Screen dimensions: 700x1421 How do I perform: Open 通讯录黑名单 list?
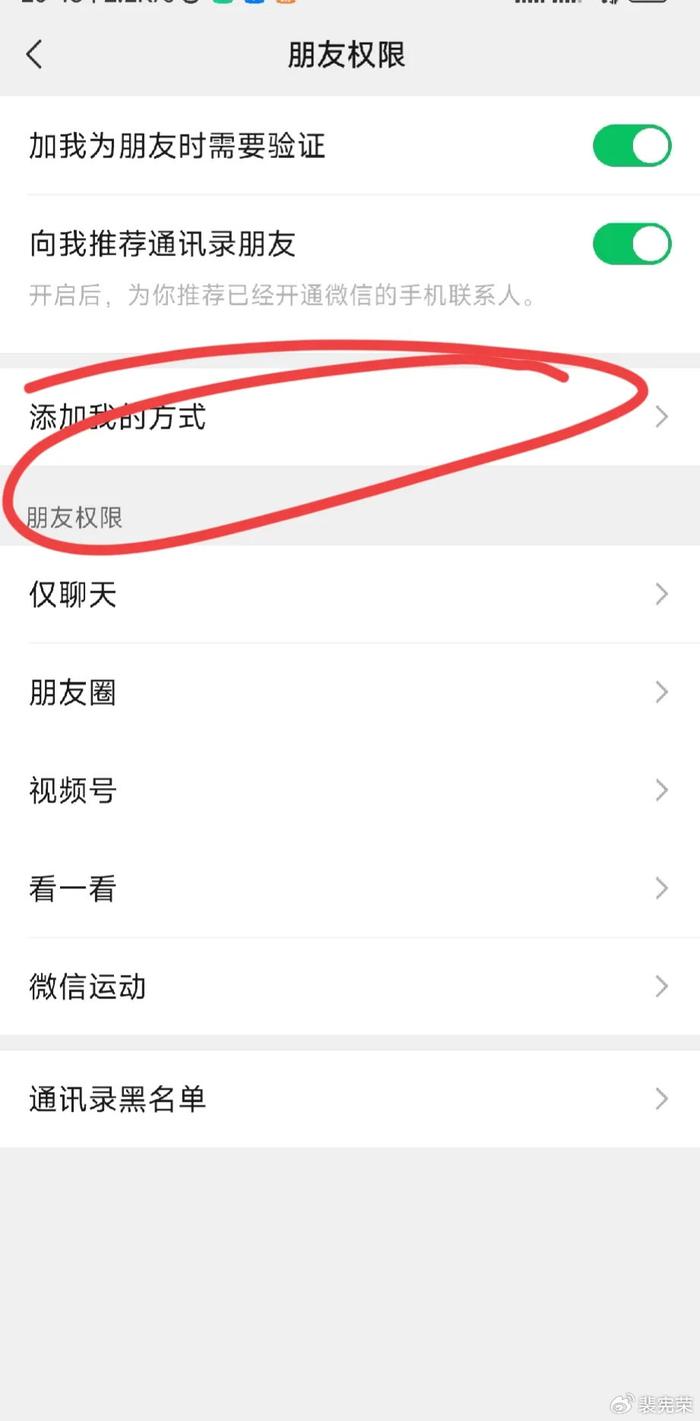(x=350, y=1099)
